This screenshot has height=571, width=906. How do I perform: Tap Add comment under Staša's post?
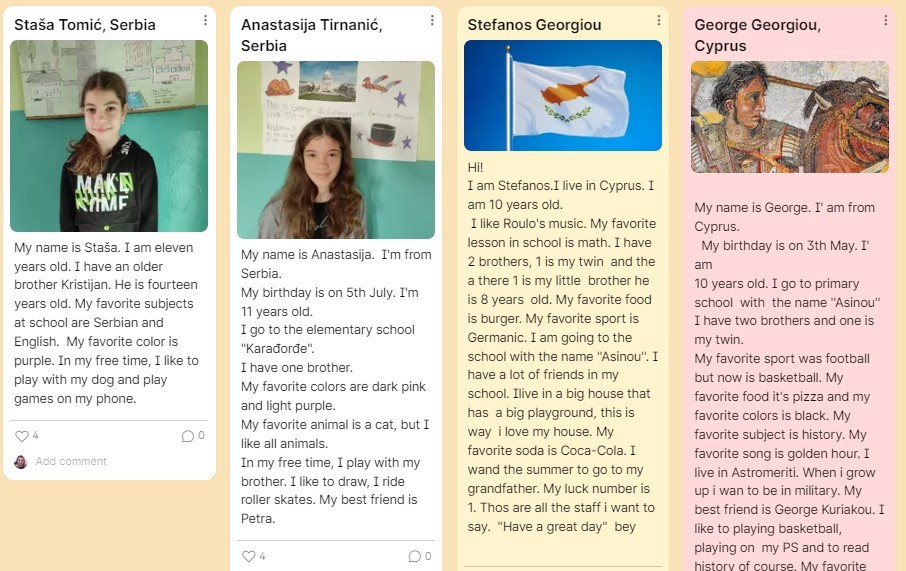(71, 461)
